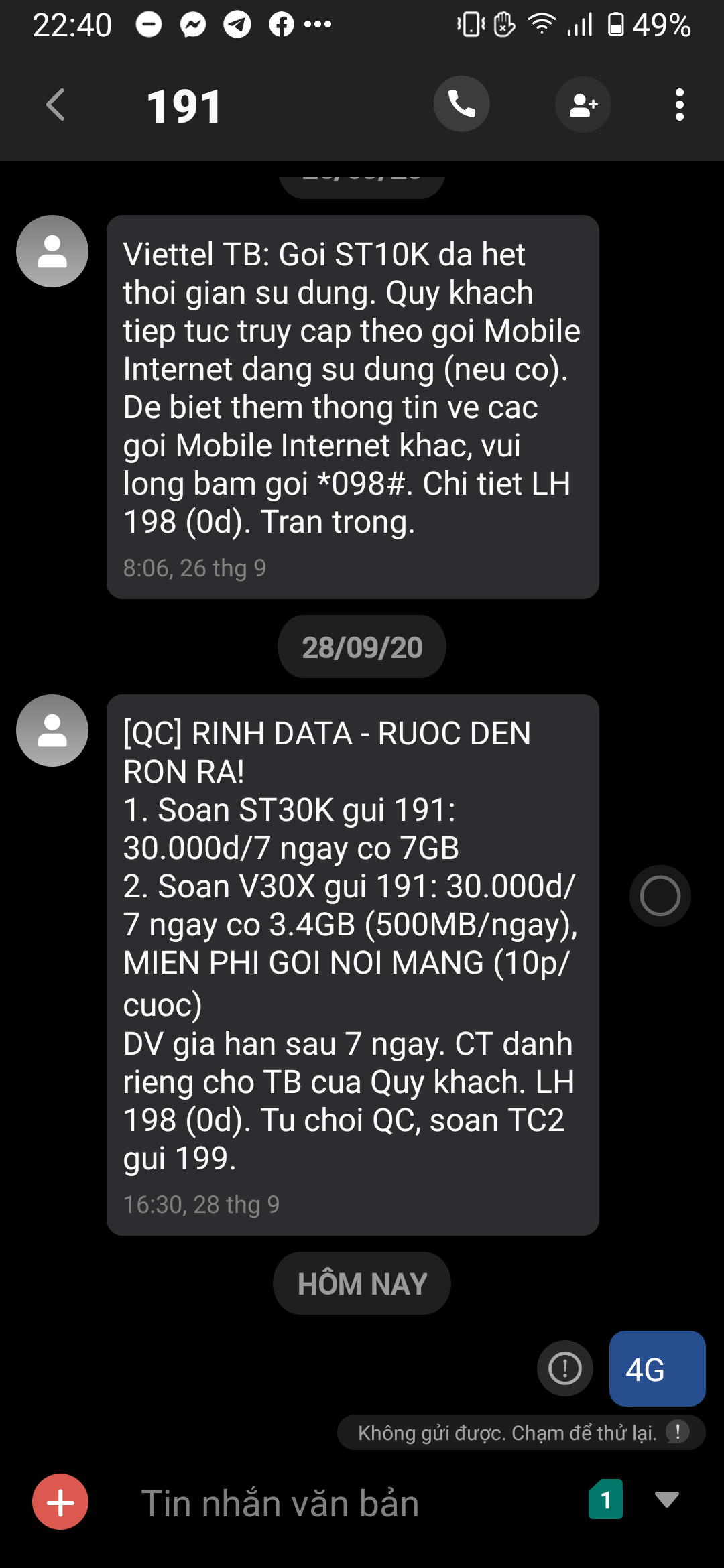The height and width of the screenshot is (1568, 724).
Task: Tap the avatar beside the RINH DATA message
Action: click(x=52, y=730)
